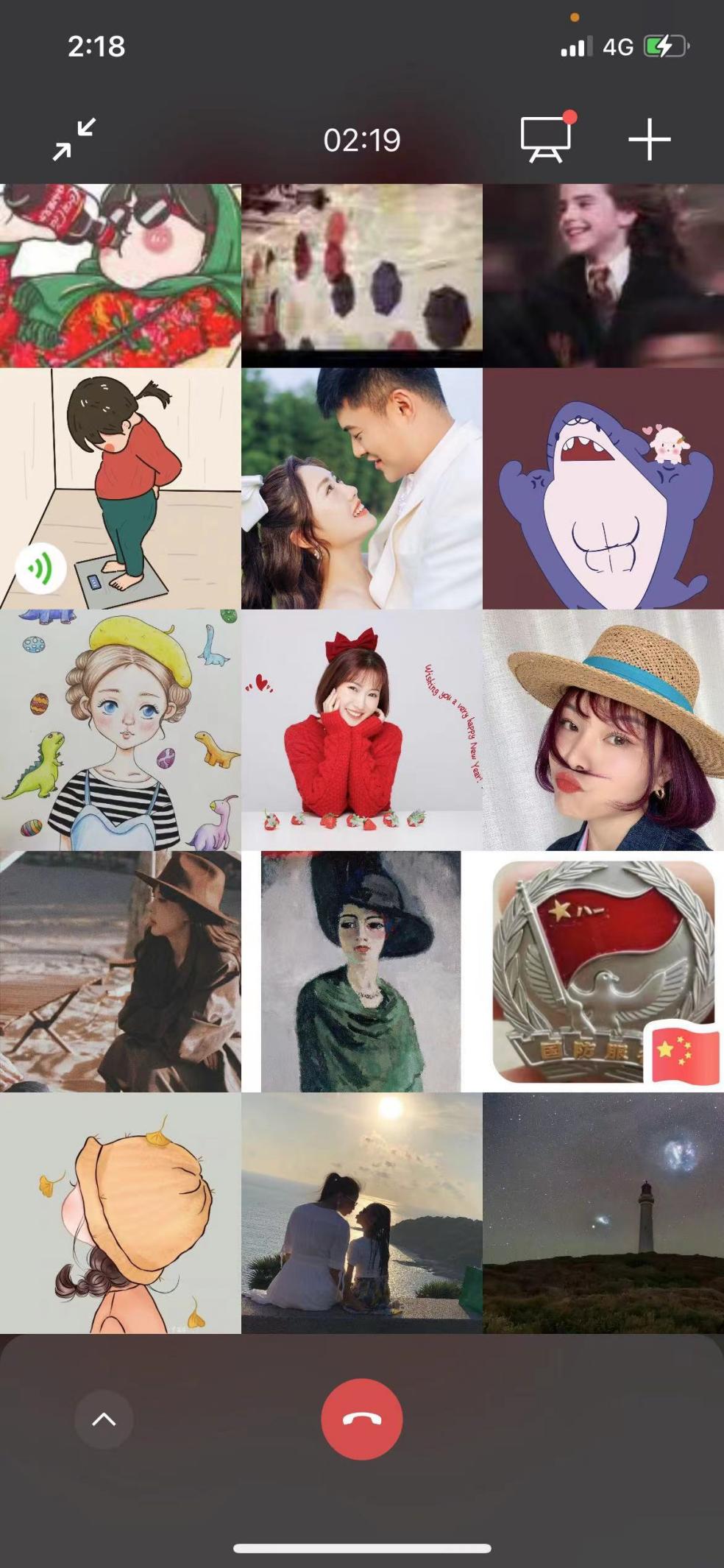
Task: Select the wedding couple avatar tile
Action: click(361, 488)
